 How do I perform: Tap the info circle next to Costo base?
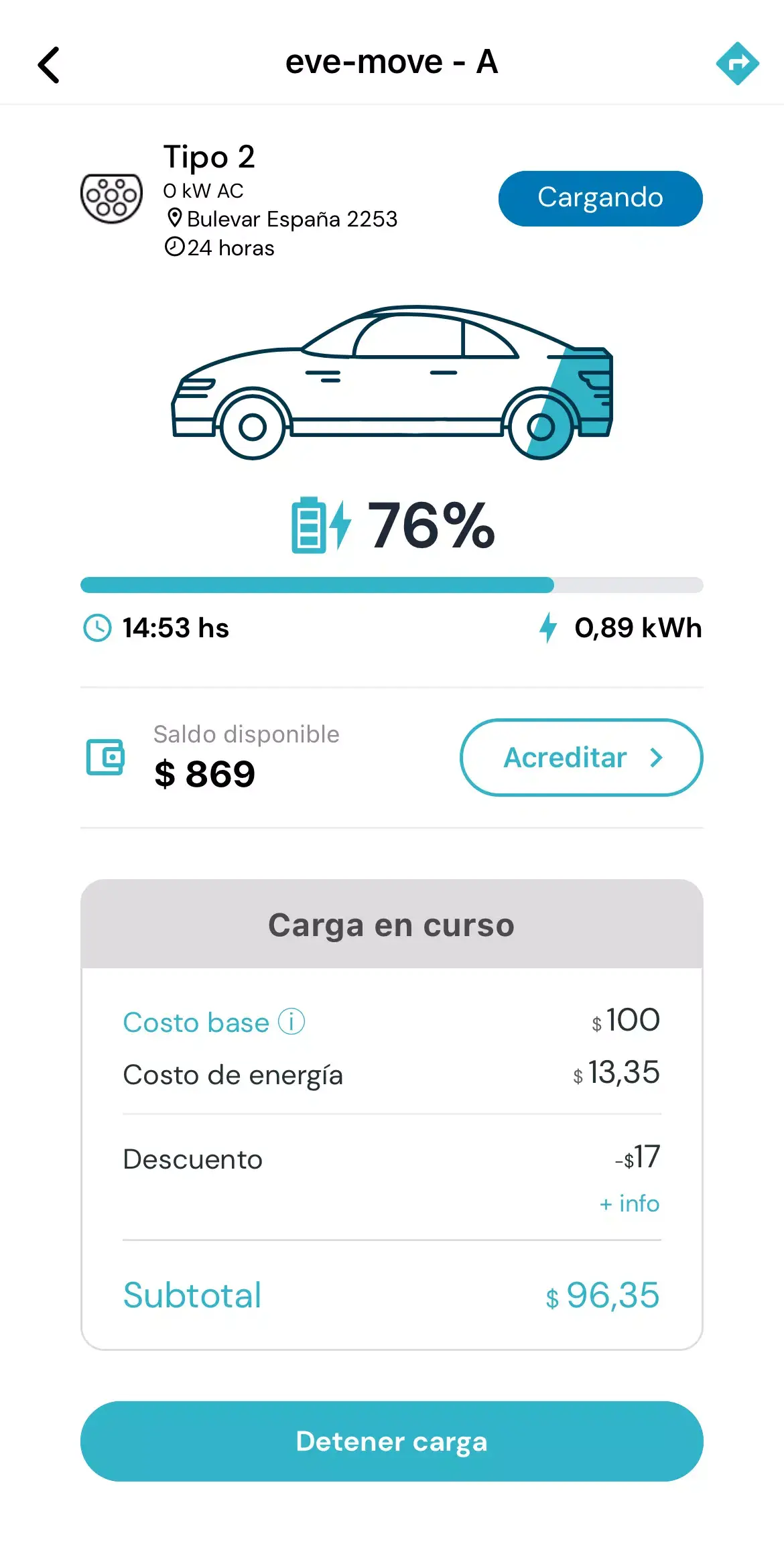click(x=290, y=1023)
